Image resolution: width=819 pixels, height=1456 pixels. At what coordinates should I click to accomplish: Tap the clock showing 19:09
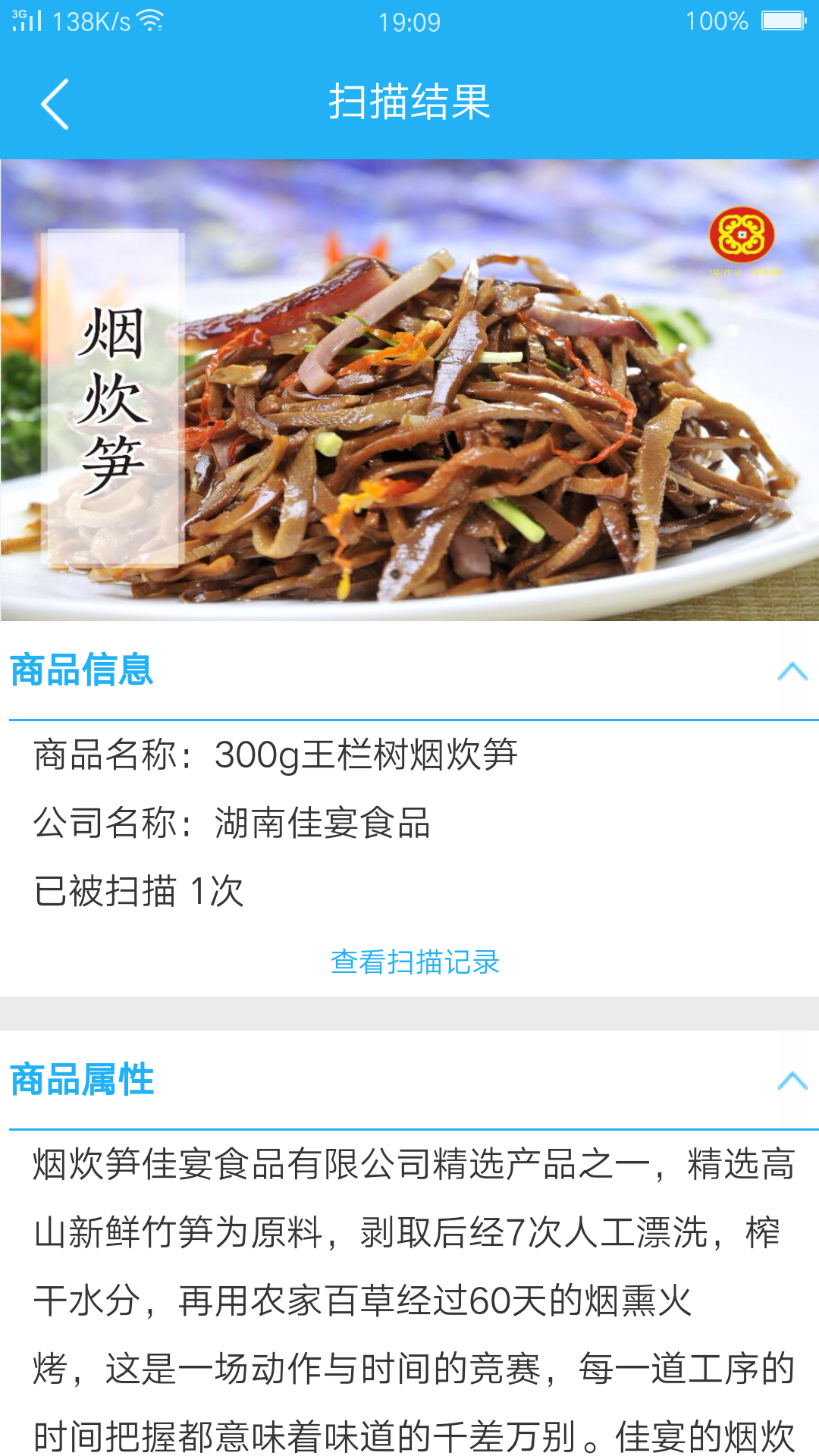point(408,23)
